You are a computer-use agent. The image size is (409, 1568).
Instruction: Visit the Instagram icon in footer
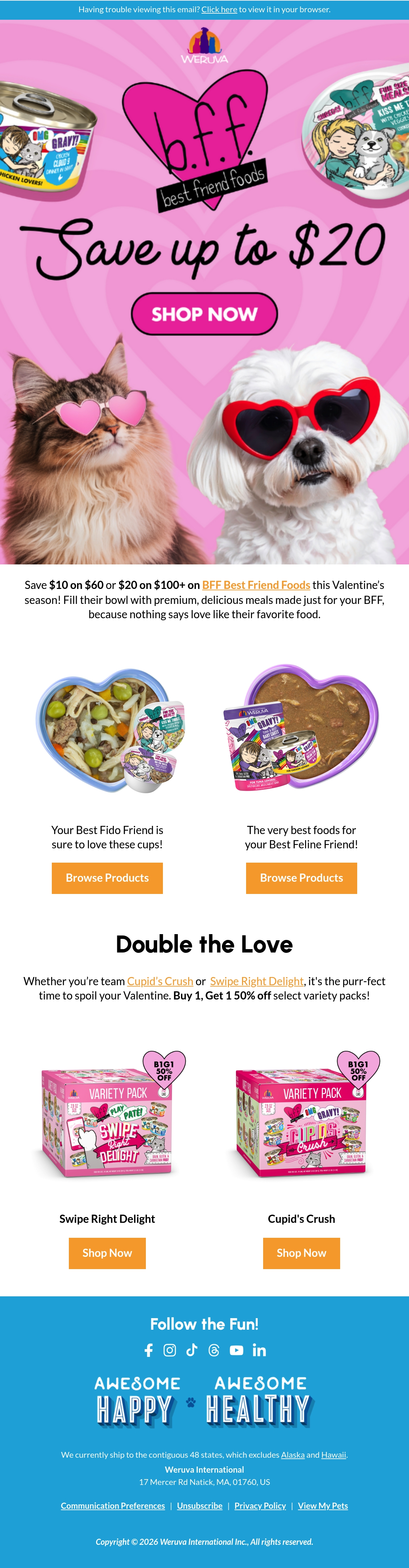(170, 1350)
